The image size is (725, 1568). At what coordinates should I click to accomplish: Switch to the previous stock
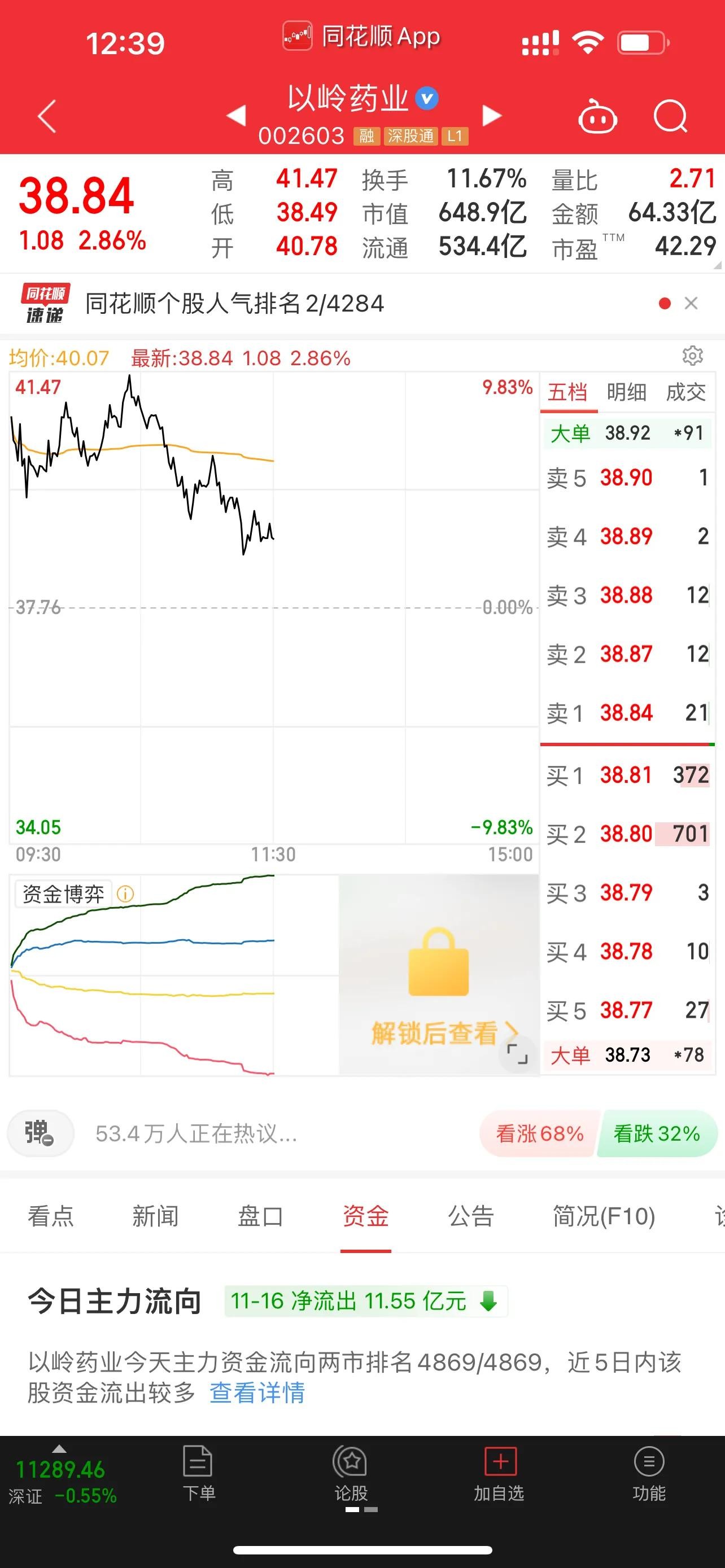point(236,115)
